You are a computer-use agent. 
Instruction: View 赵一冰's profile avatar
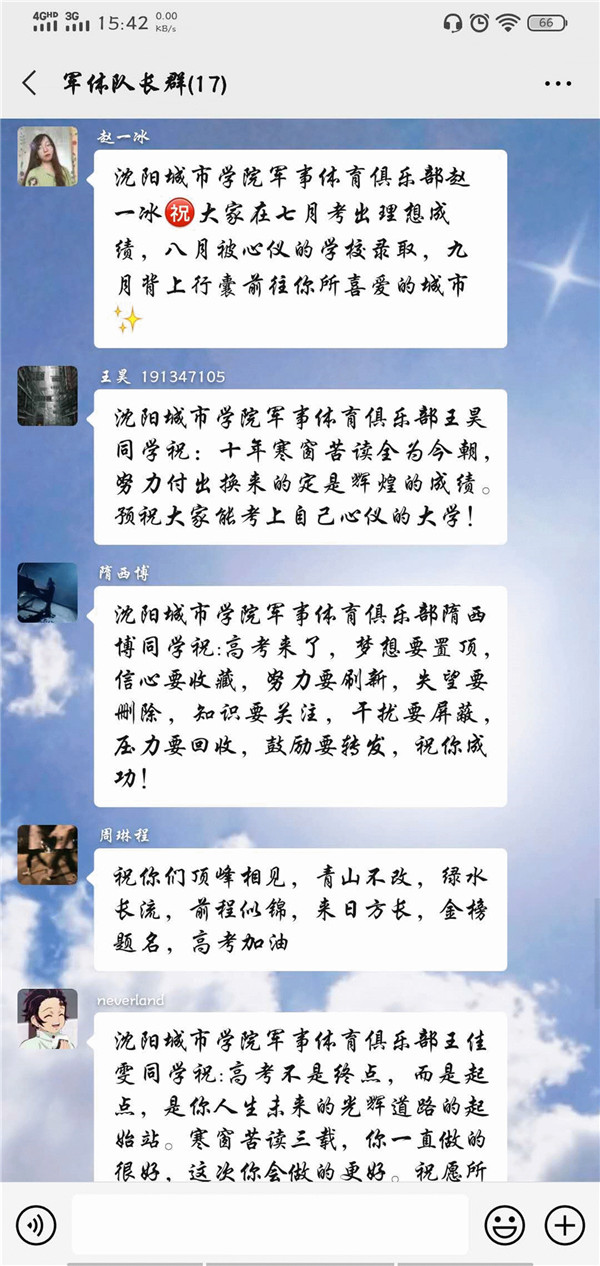pyautogui.click(x=47, y=157)
